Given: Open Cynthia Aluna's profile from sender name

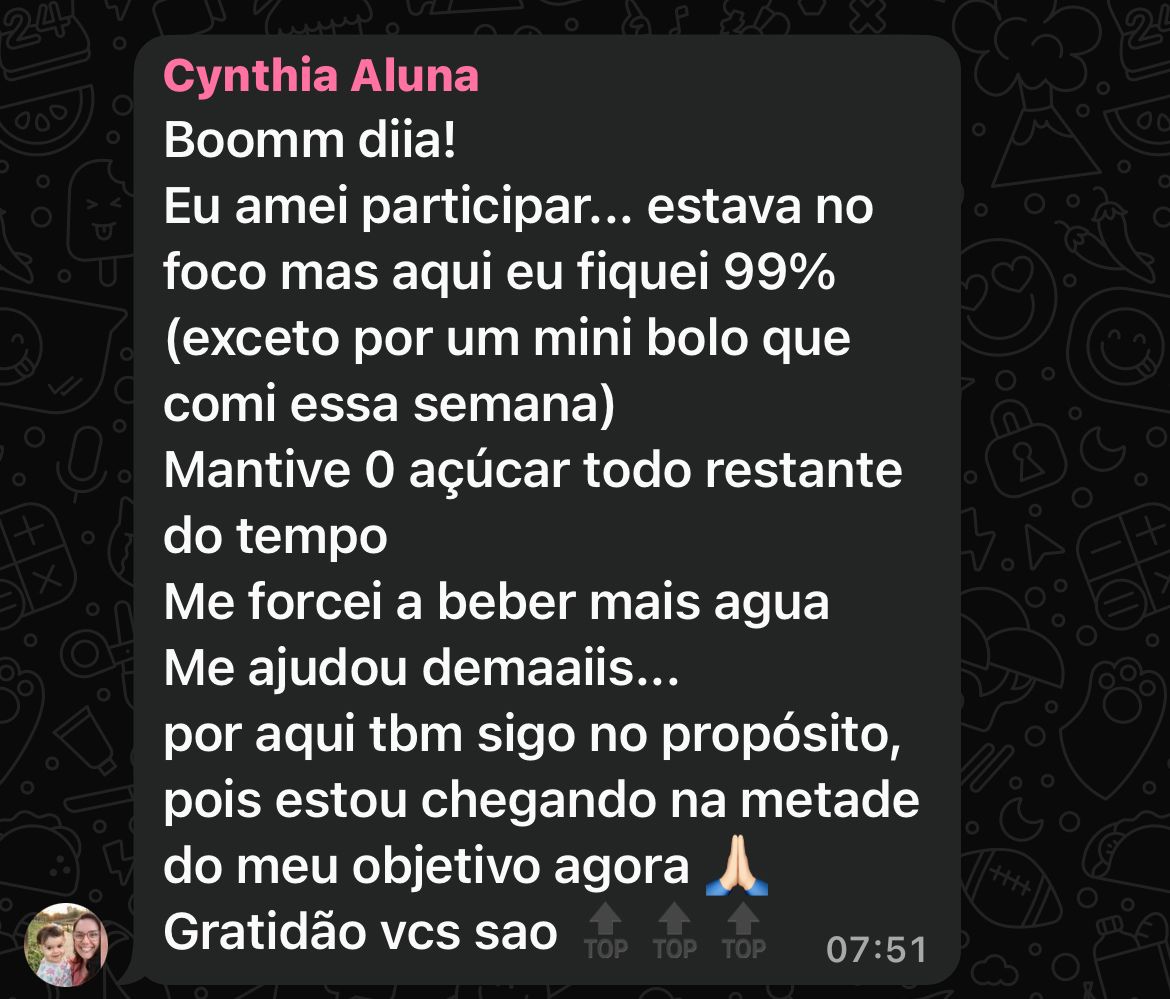Looking at the screenshot, I should point(321,77).
